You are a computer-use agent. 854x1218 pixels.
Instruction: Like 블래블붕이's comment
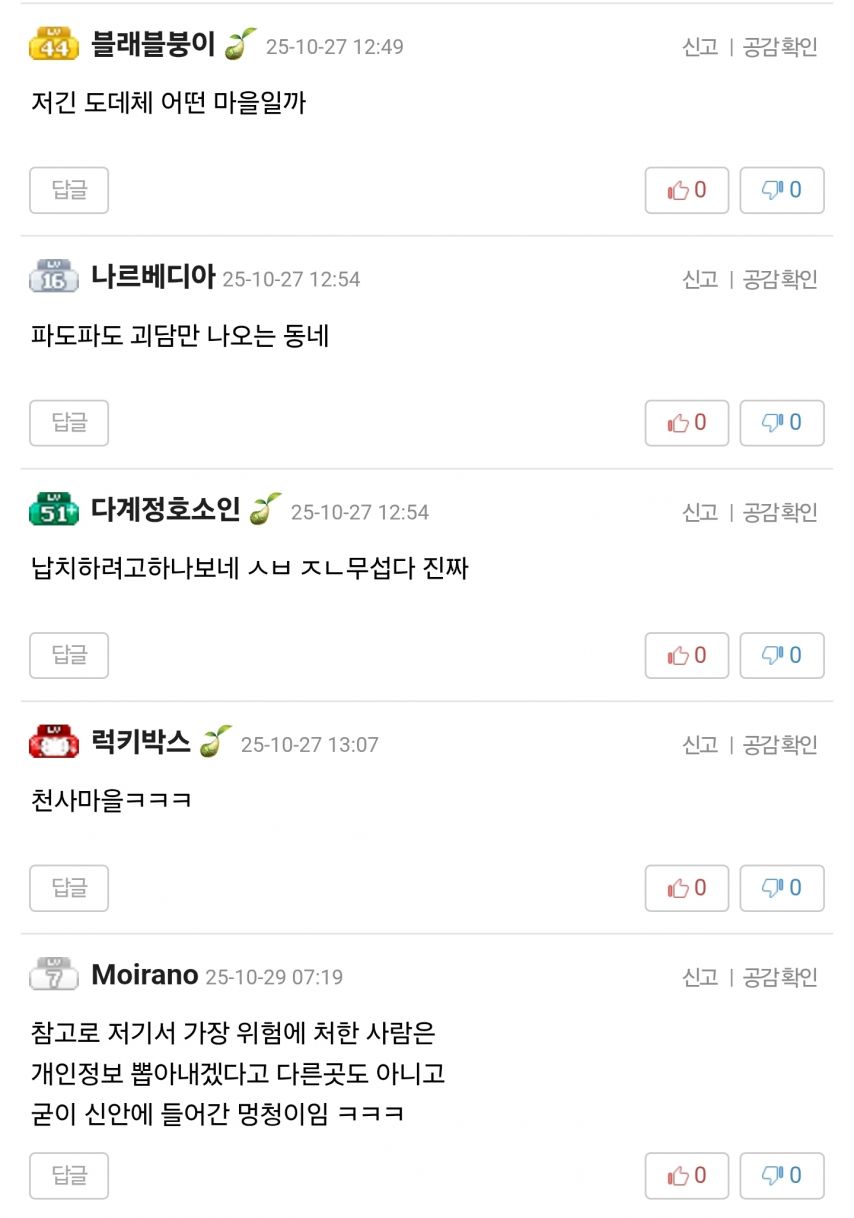686,190
